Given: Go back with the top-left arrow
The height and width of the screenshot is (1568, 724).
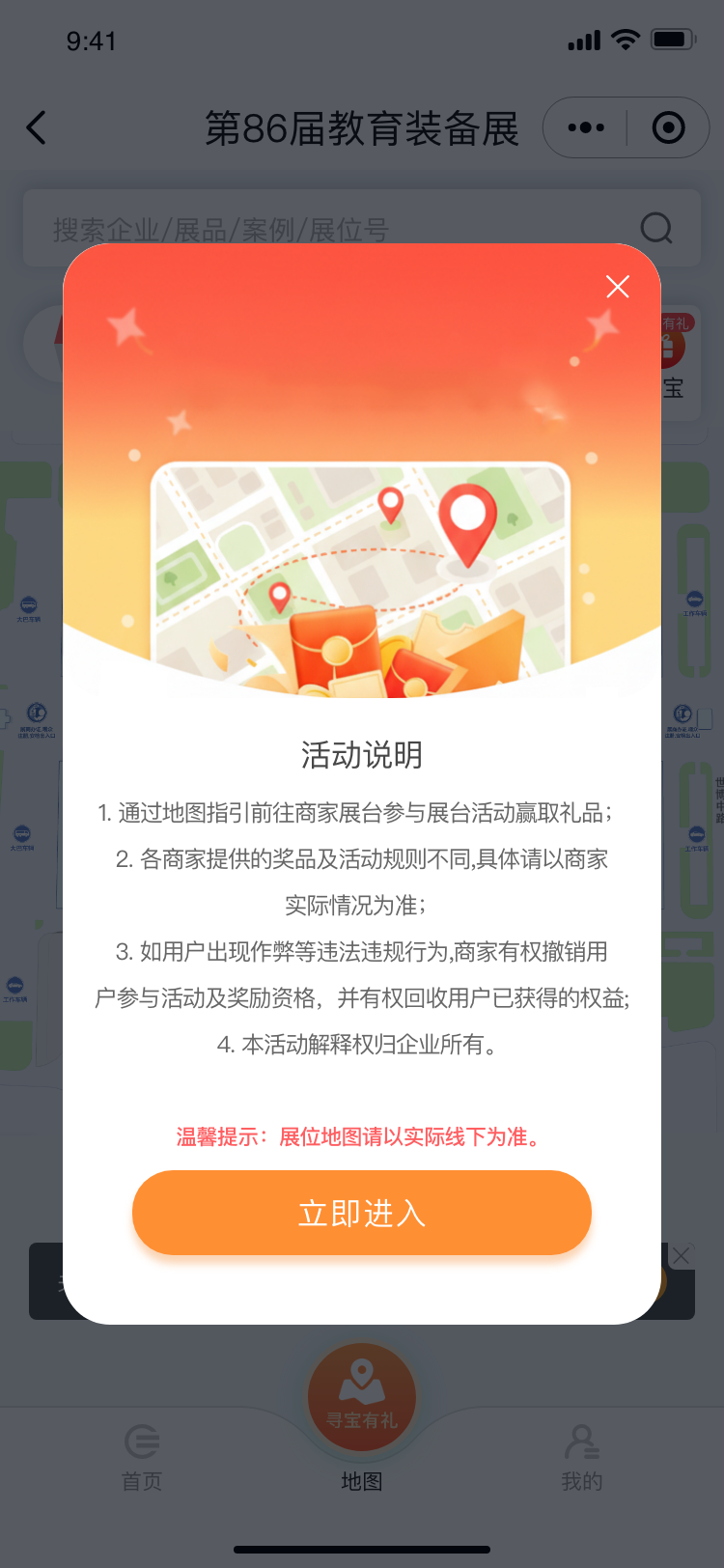Looking at the screenshot, I should [x=37, y=127].
